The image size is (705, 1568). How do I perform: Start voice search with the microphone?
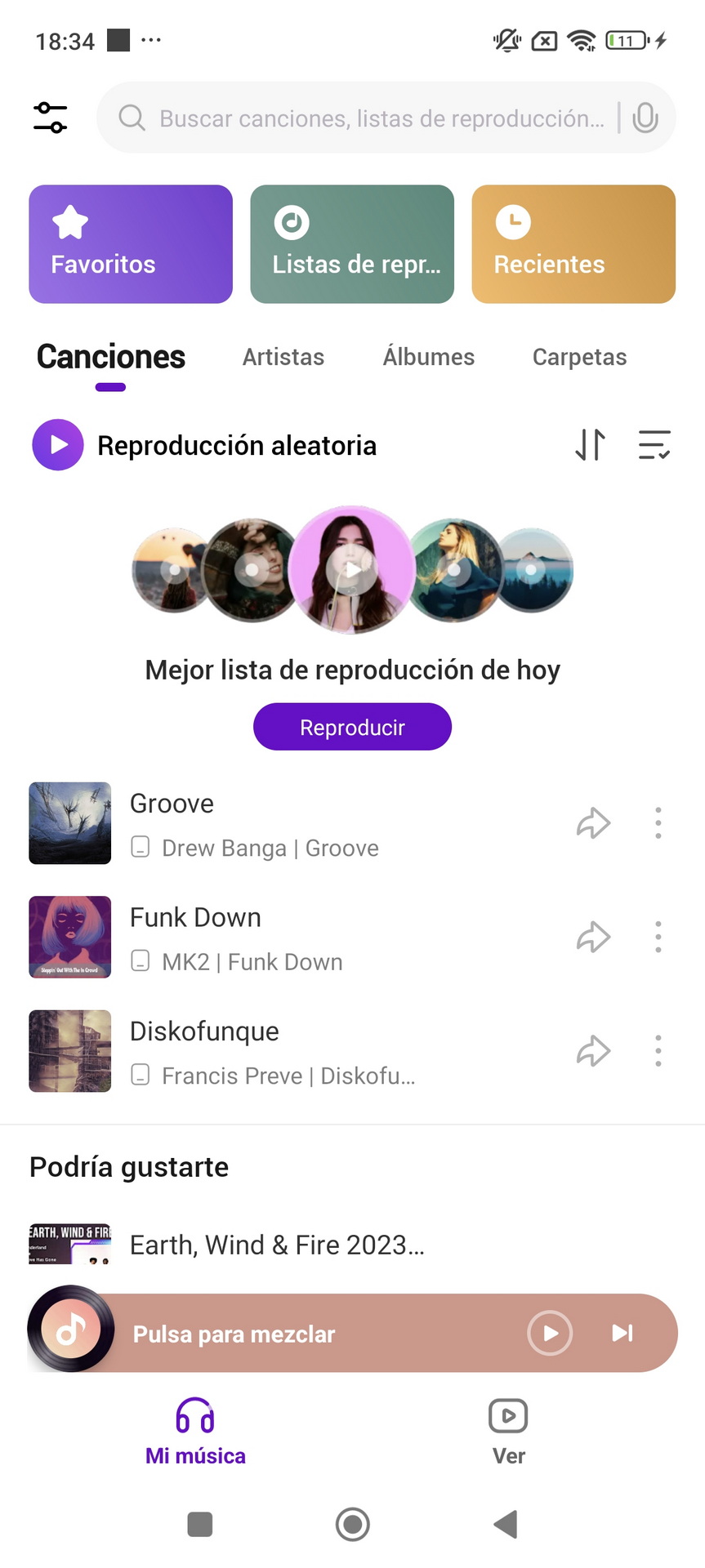[x=645, y=118]
